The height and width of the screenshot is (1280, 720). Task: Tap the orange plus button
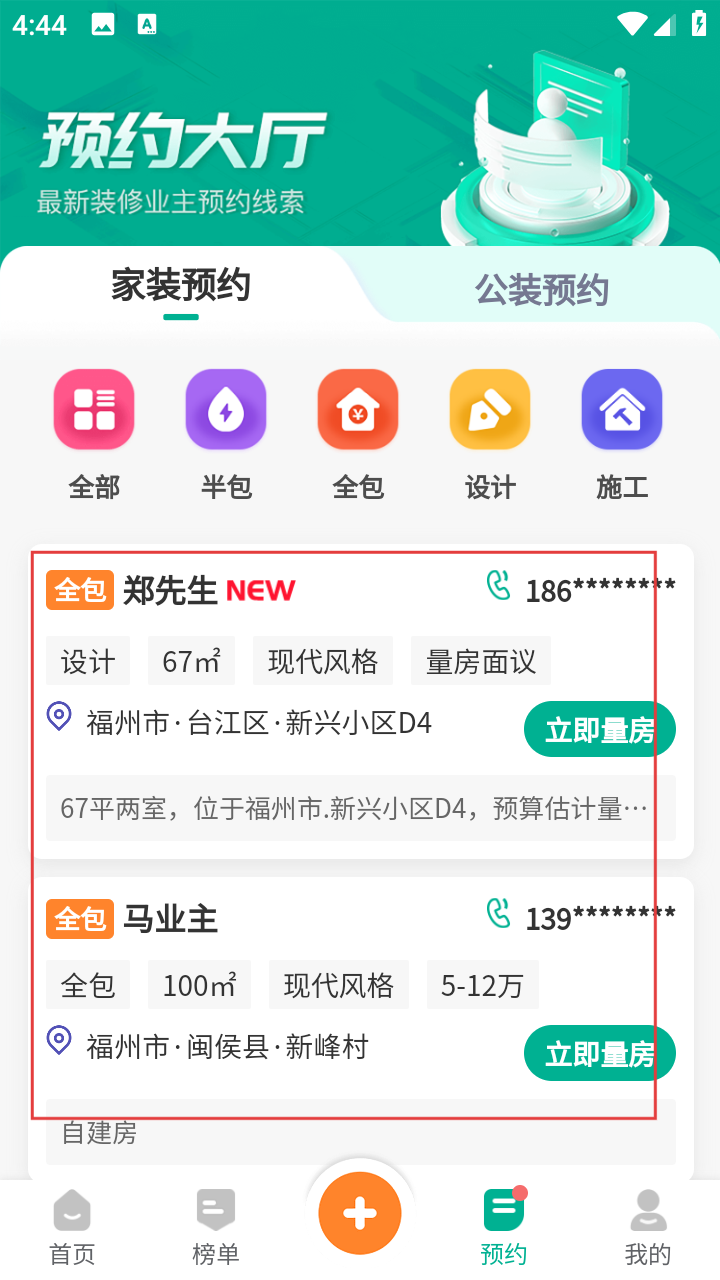(360, 1213)
